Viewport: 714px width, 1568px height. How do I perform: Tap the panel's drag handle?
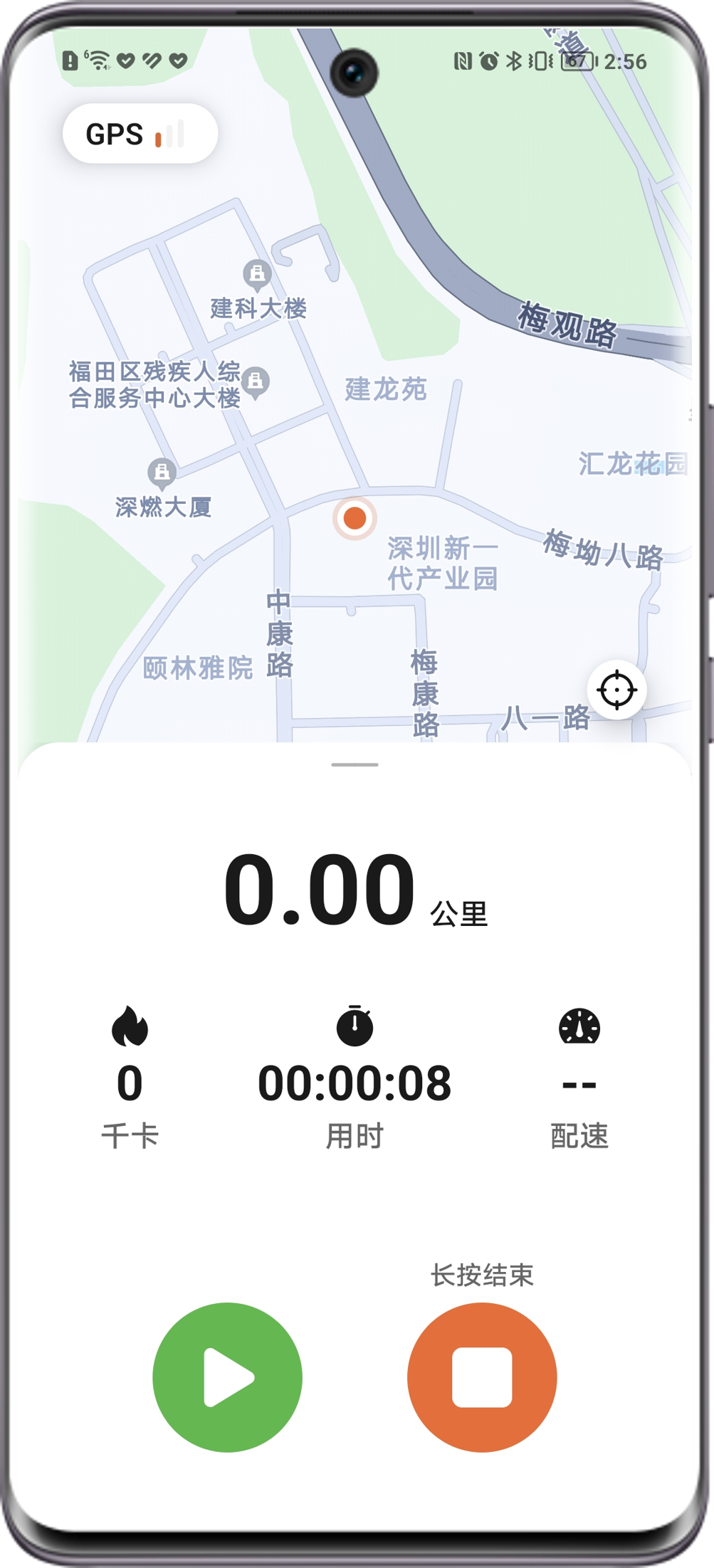coord(355,764)
